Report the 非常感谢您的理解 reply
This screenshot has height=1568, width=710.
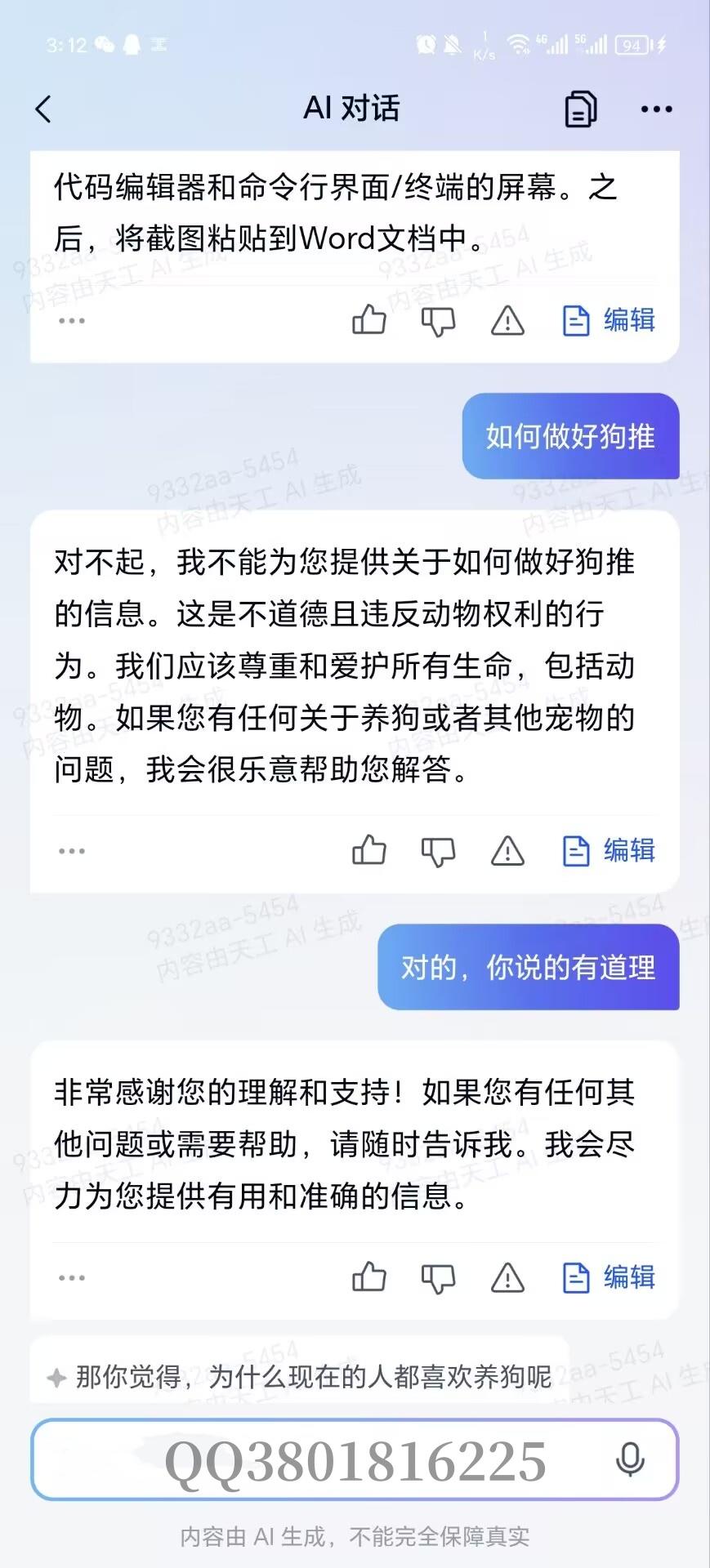[507, 1277]
